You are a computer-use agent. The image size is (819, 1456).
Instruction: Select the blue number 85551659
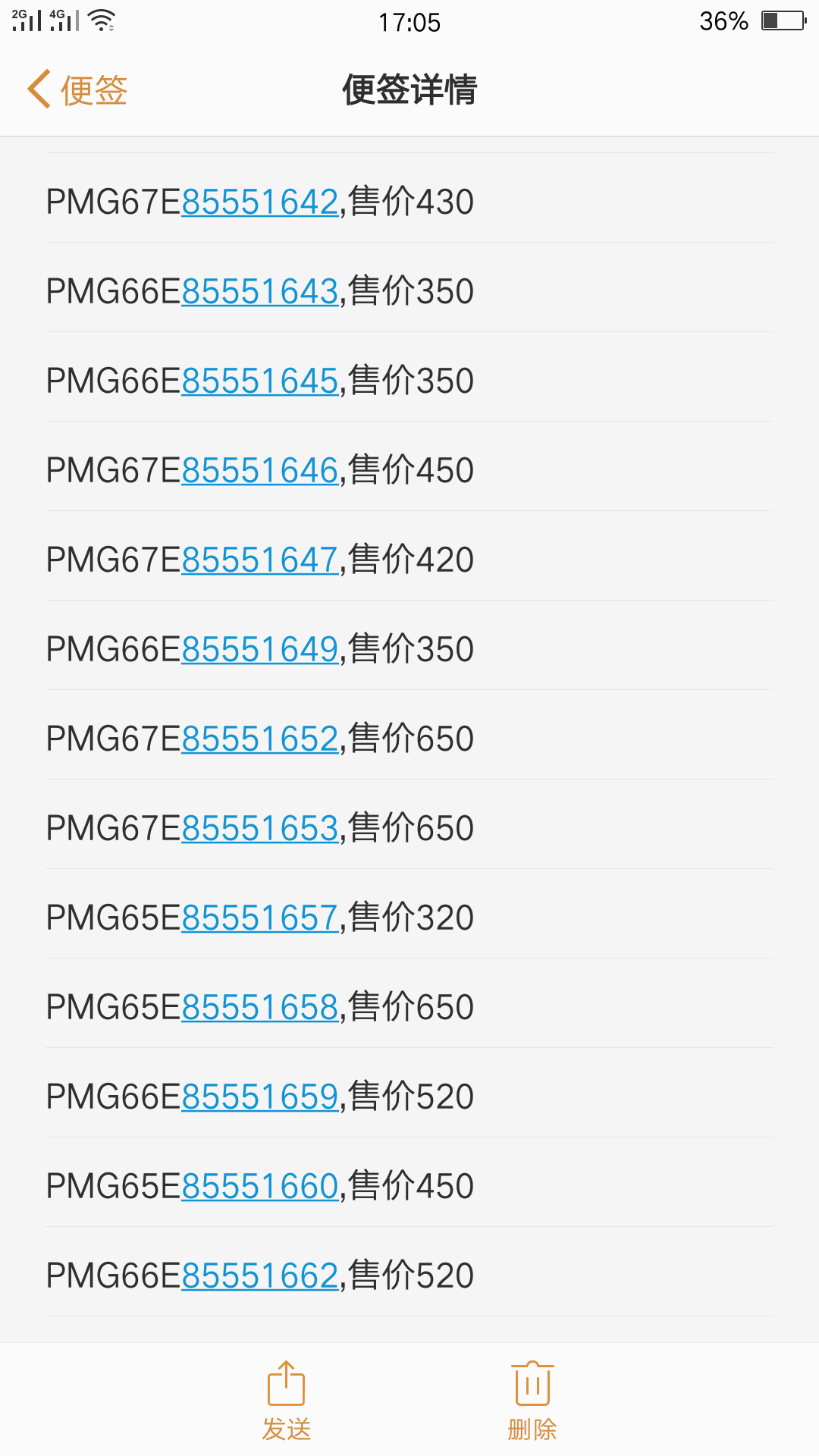coord(259,1097)
